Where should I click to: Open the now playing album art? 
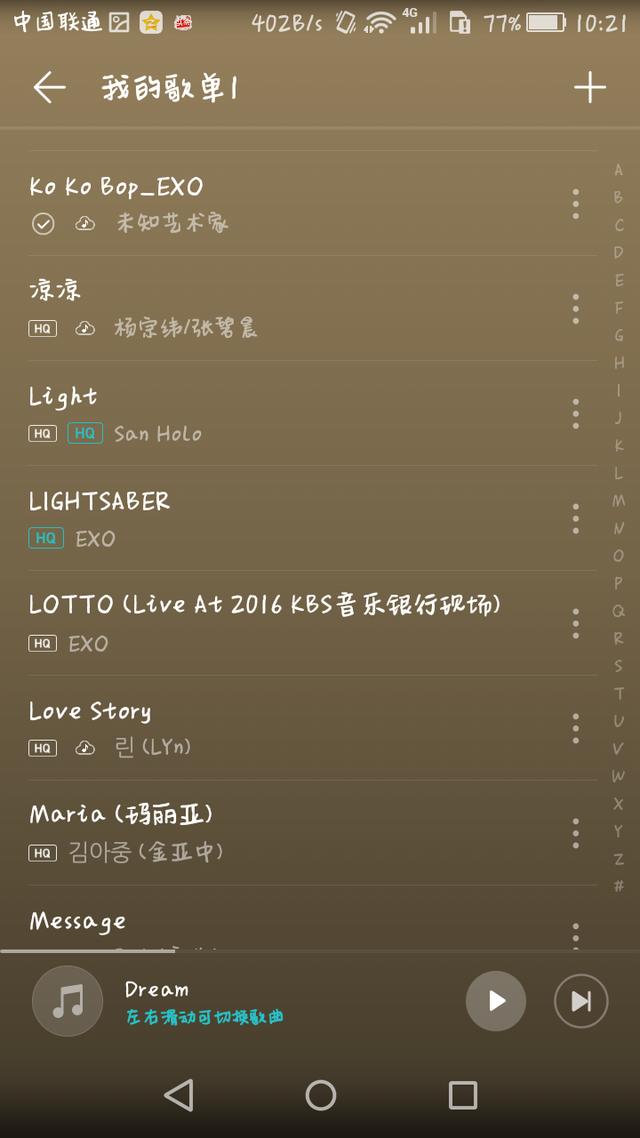click(67, 1001)
